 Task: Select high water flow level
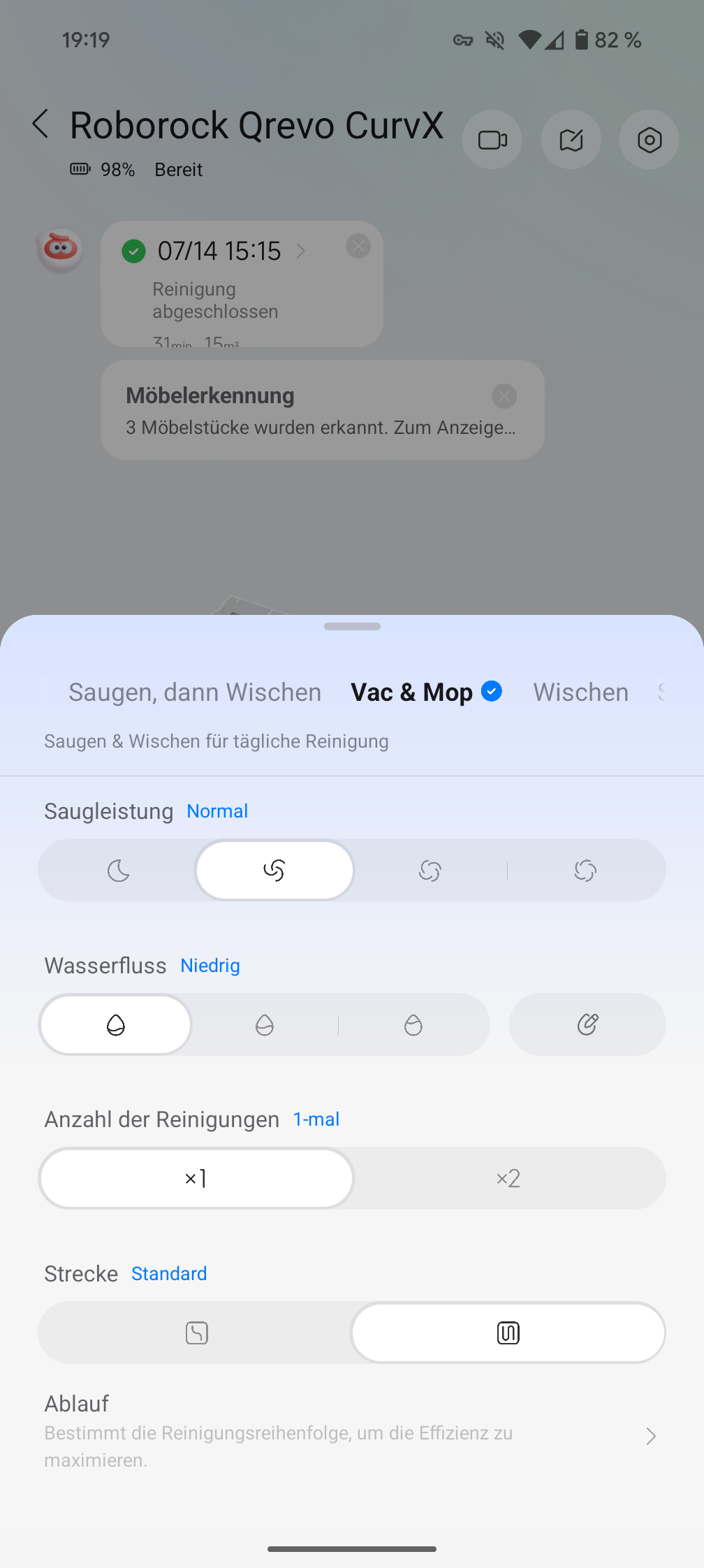pos(413,1025)
